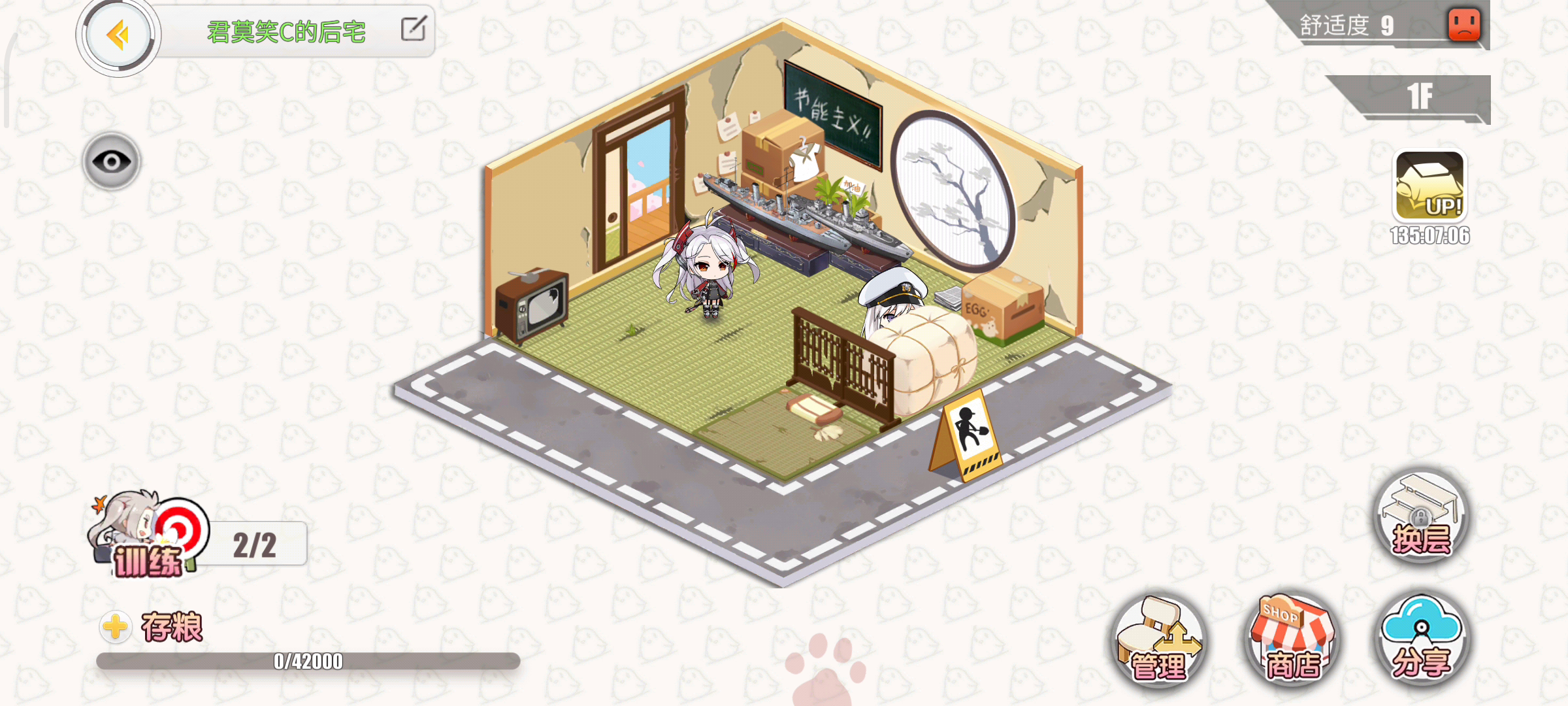Image resolution: width=1568 pixels, height=706 pixels.
Task: Toggle UI visibility with the eye icon
Action: click(112, 161)
